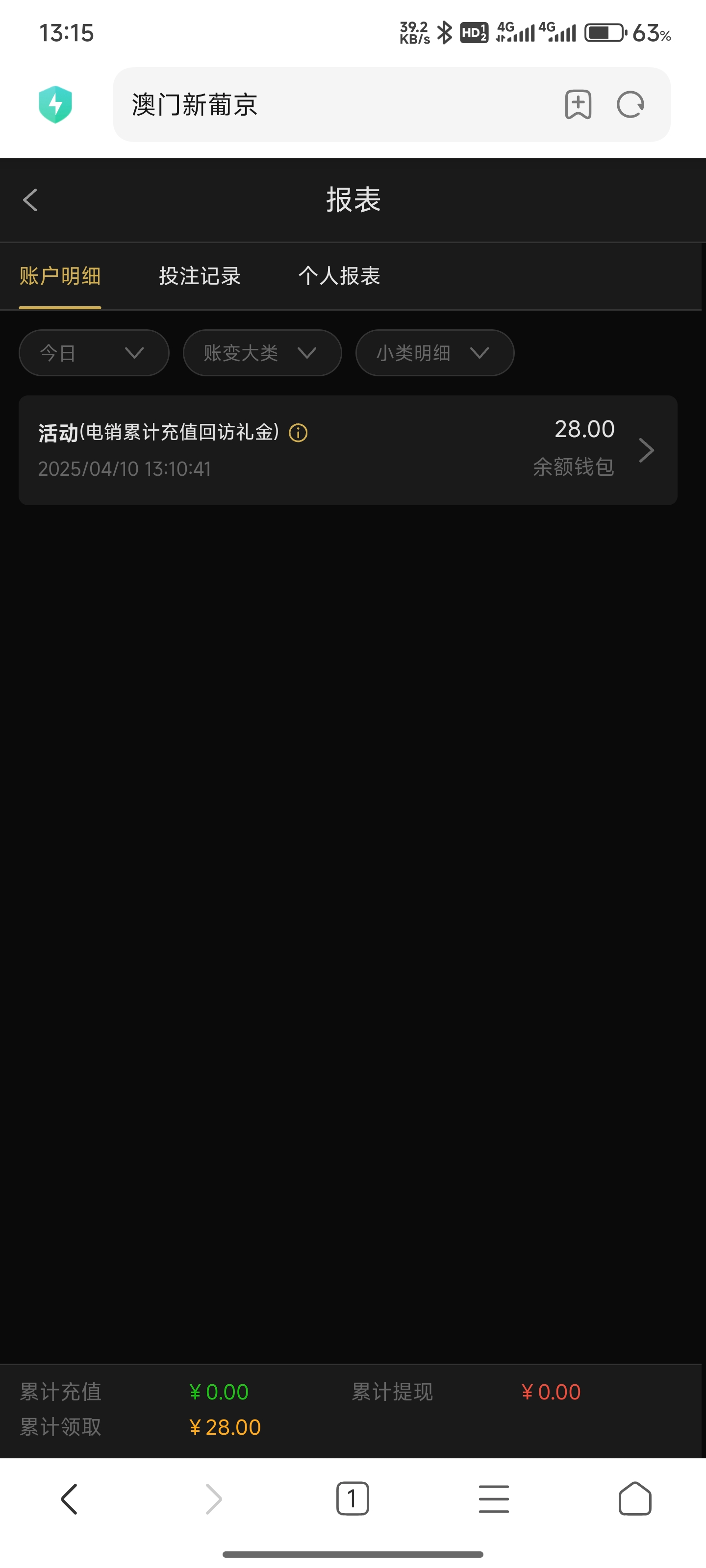Open the browser menu

(x=493, y=1498)
